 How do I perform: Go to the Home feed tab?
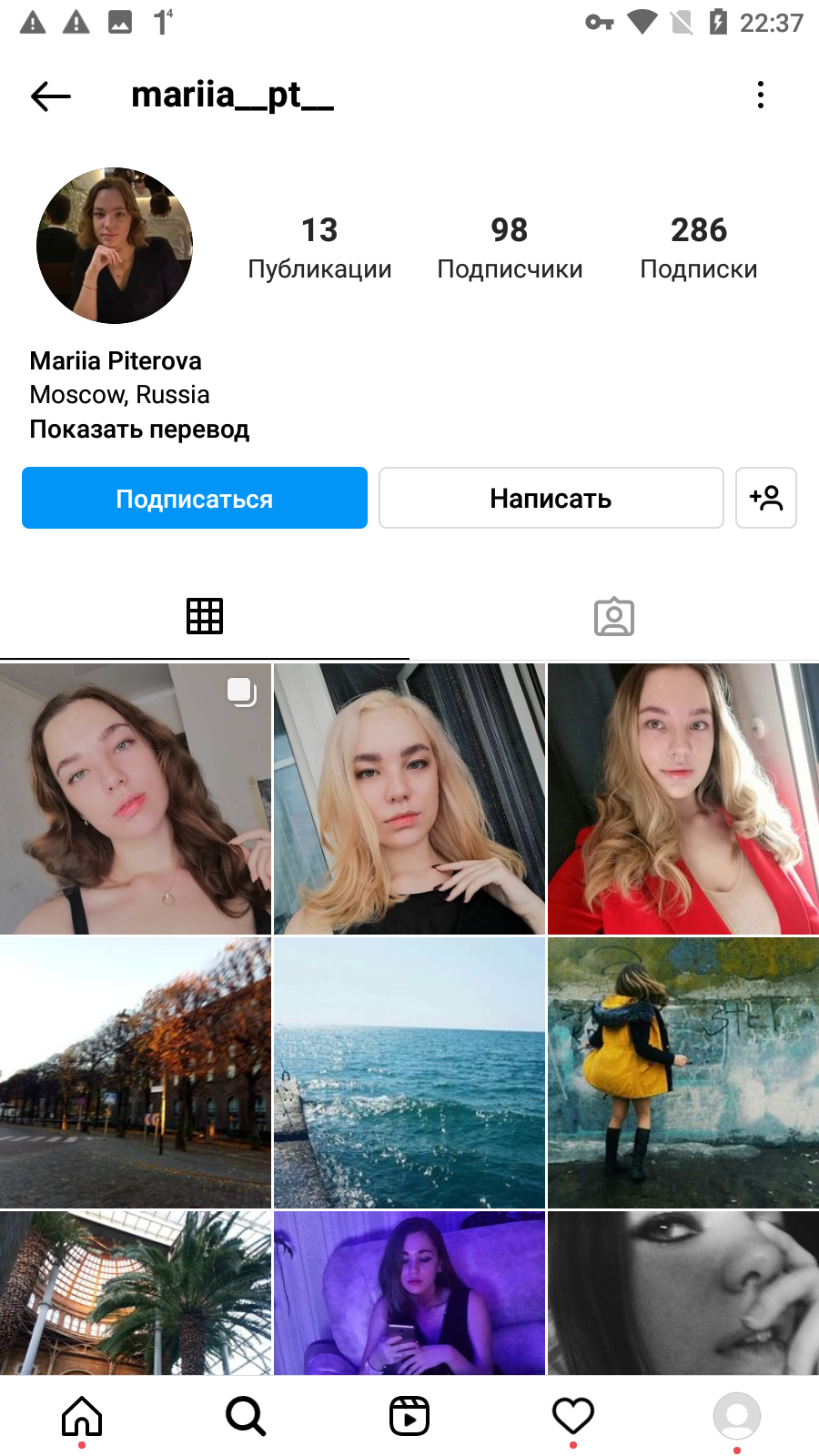click(82, 1416)
